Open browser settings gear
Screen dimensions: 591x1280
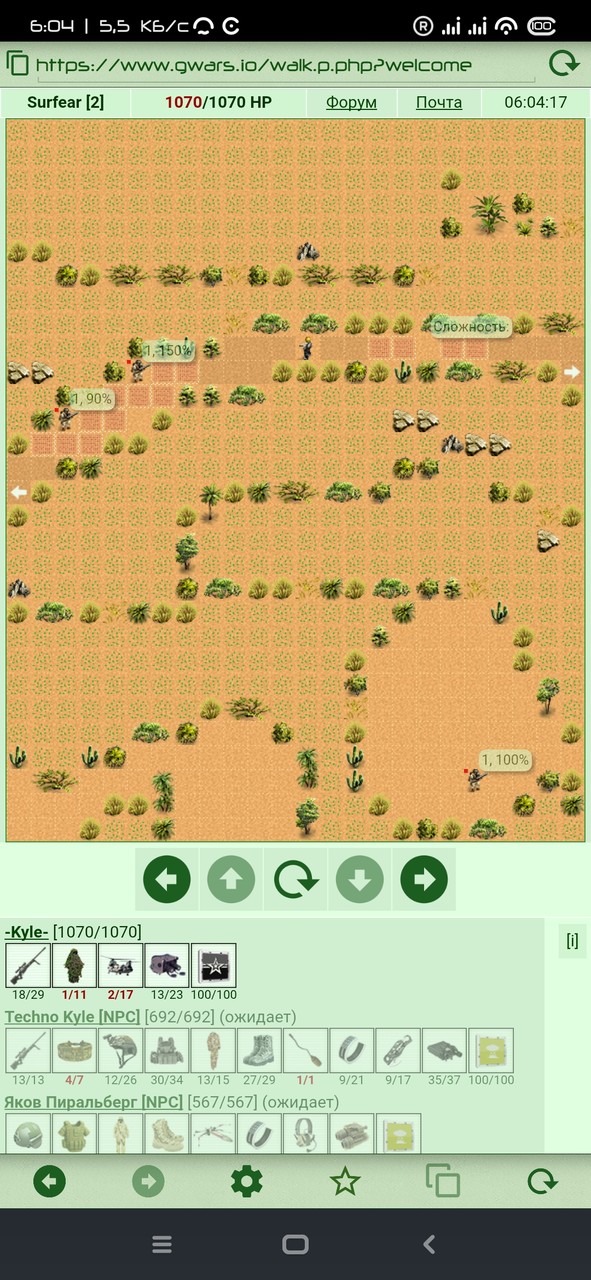click(246, 1182)
